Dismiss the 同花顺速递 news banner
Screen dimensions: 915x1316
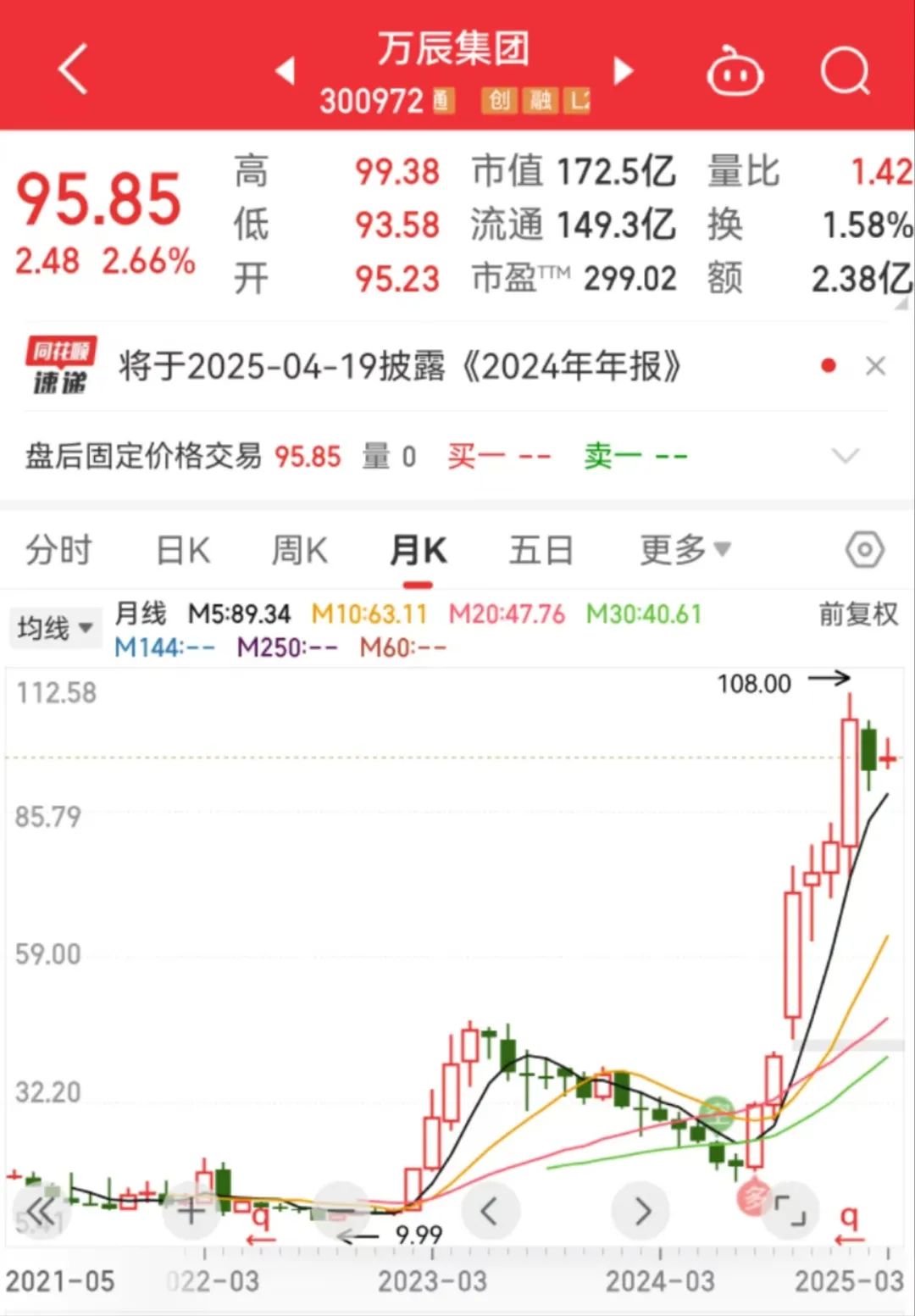(876, 365)
